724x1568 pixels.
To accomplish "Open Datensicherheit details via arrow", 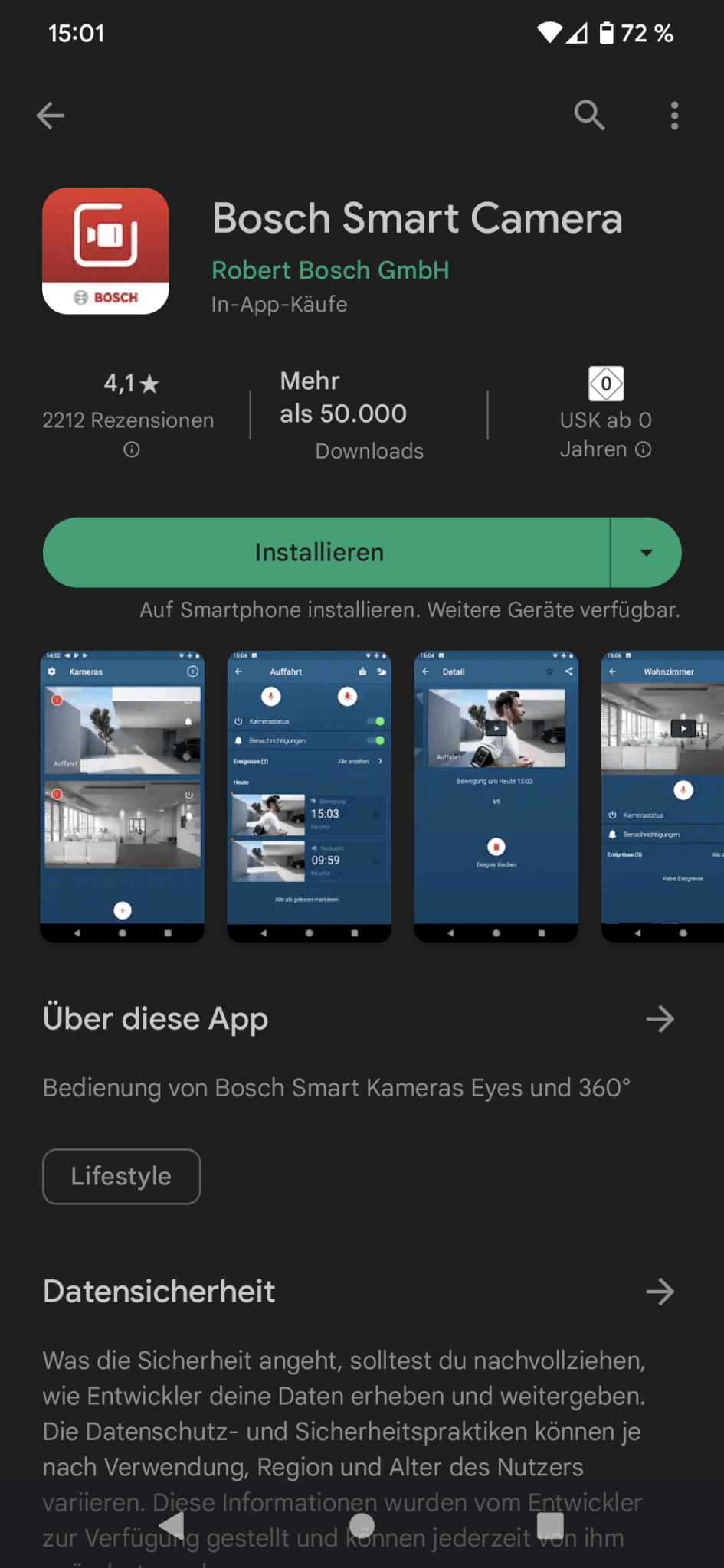I will [660, 1292].
